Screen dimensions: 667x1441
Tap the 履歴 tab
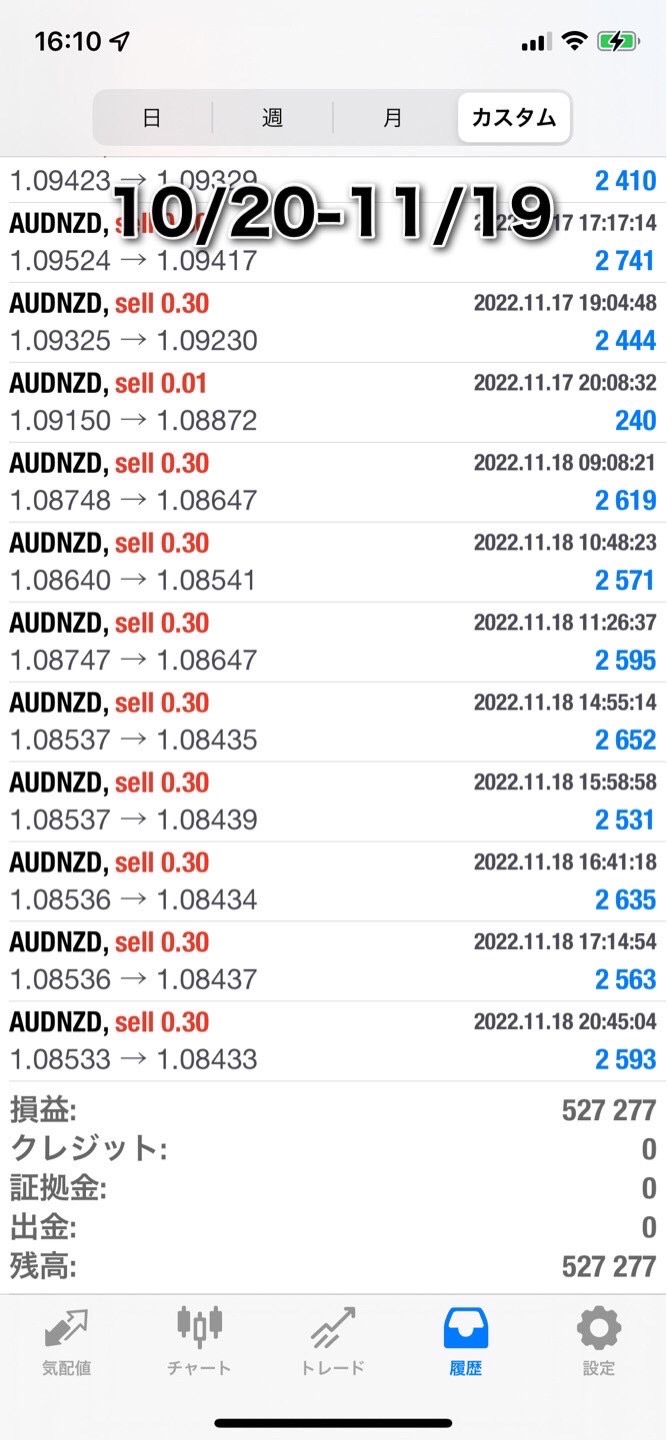coord(466,1342)
